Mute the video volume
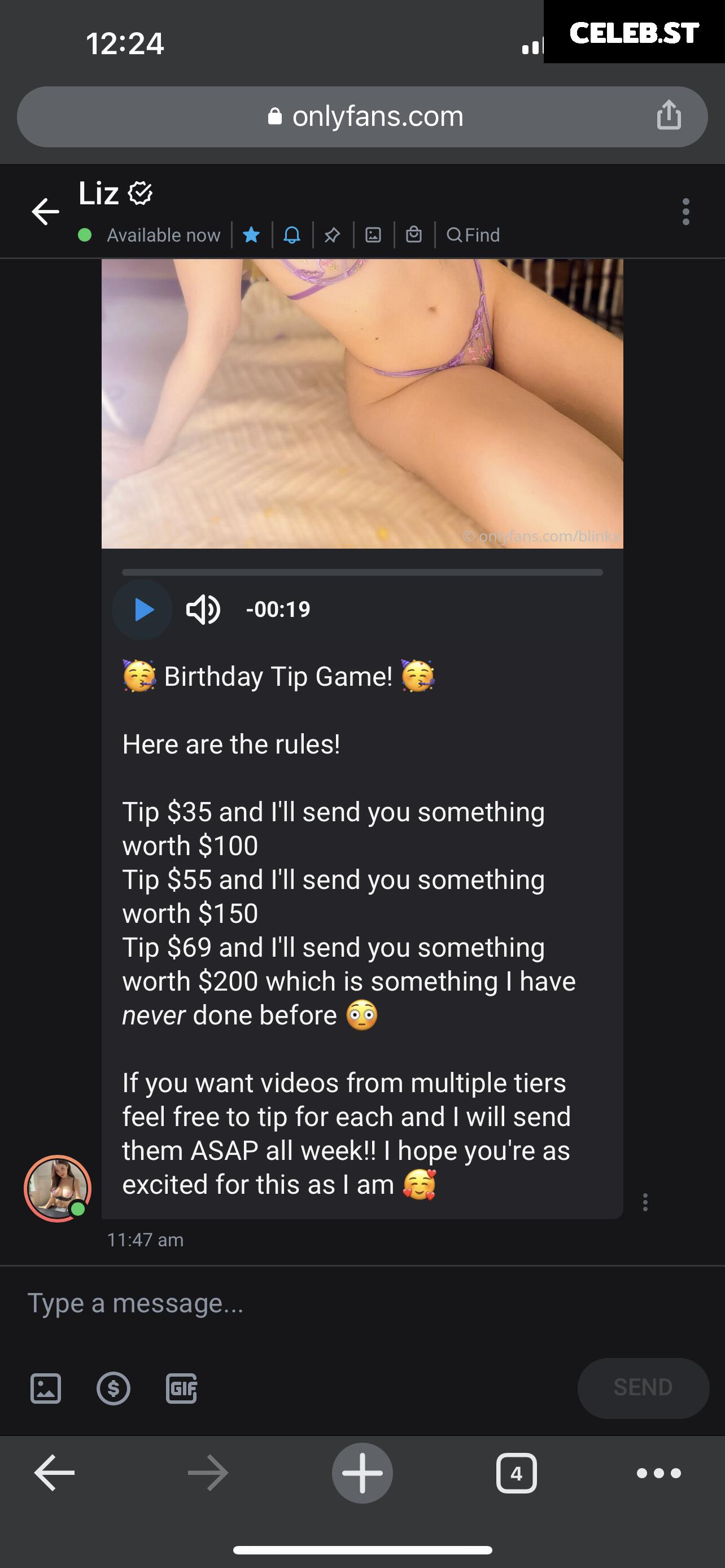The image size is (725, 1568). 203,609
